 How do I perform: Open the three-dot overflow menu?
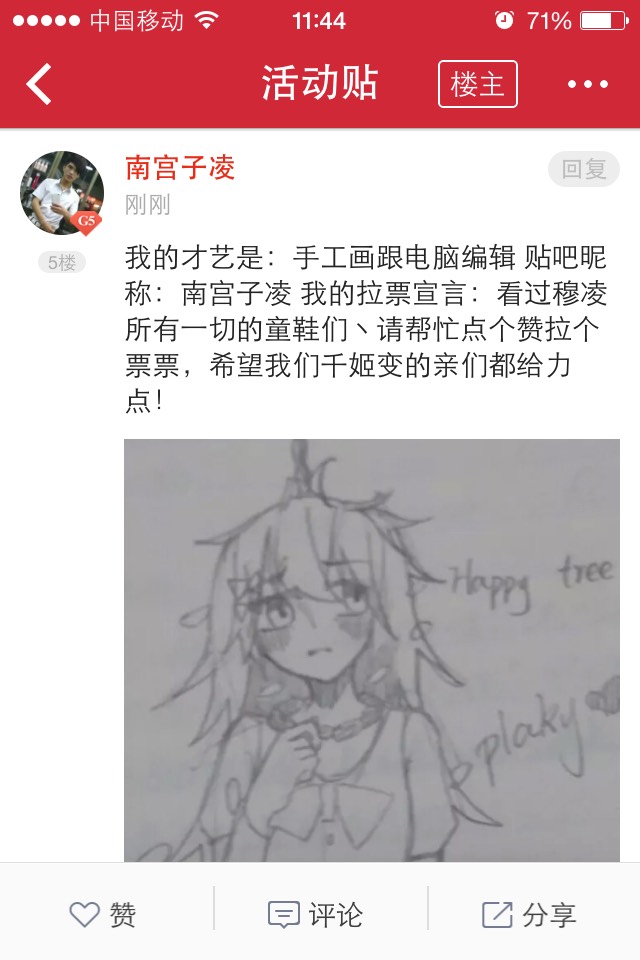(588, 84)
